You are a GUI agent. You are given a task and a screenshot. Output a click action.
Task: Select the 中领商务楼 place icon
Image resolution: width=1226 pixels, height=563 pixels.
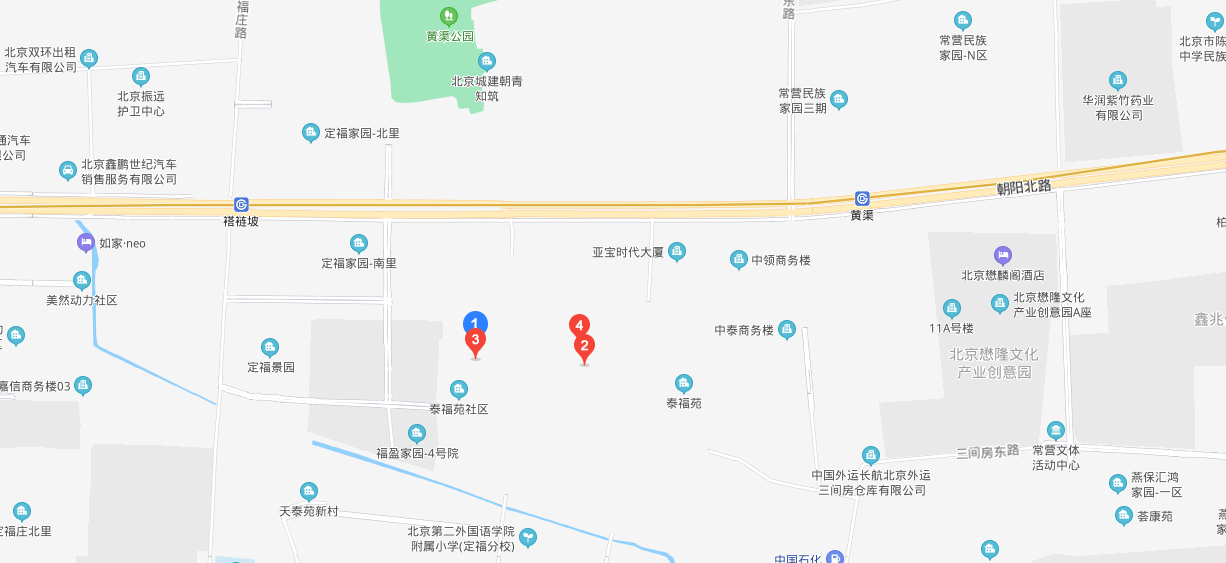tap(739, 260)
